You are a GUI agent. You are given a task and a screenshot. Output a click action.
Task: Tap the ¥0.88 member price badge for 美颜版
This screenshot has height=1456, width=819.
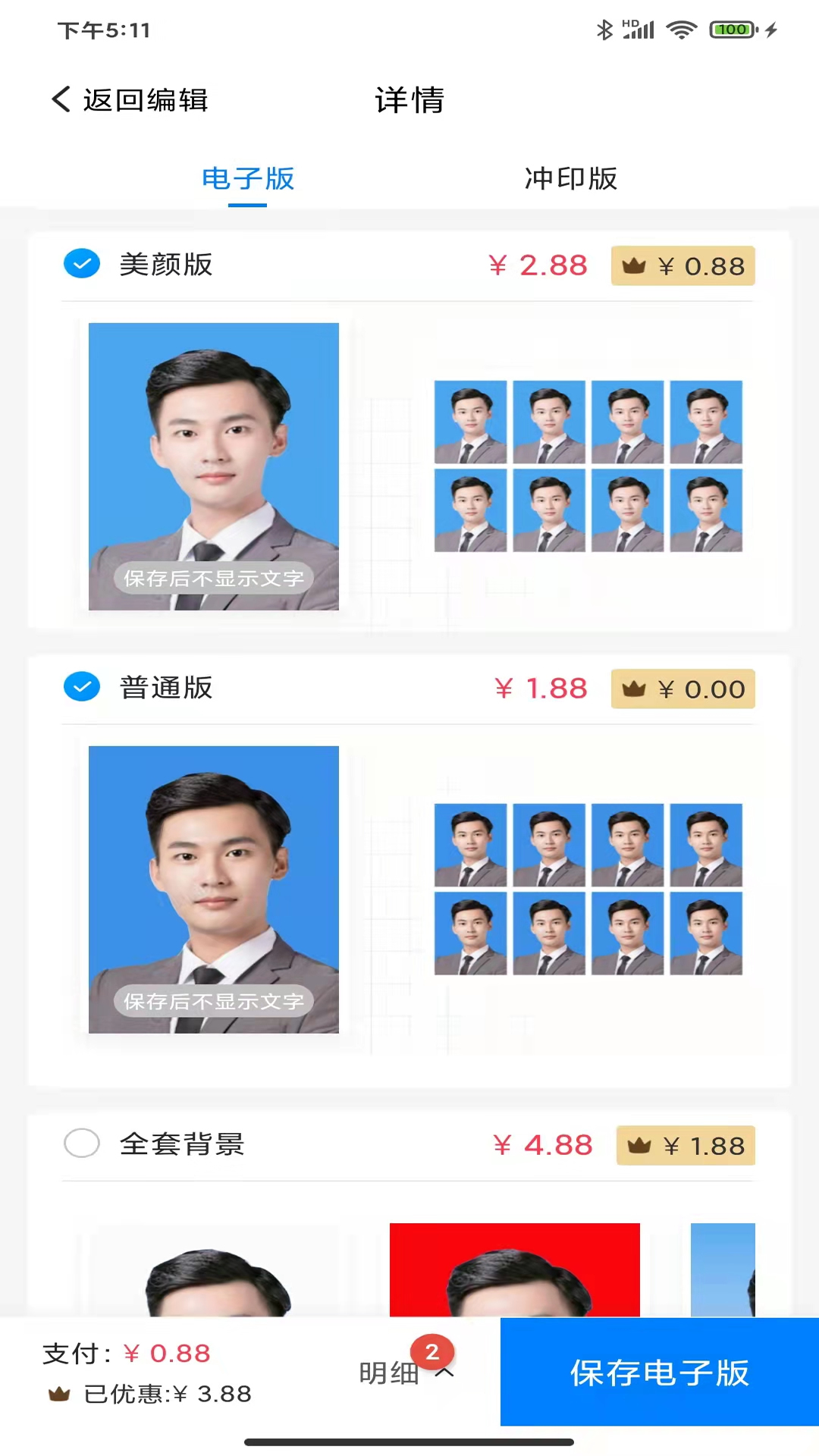click(682, 266)
